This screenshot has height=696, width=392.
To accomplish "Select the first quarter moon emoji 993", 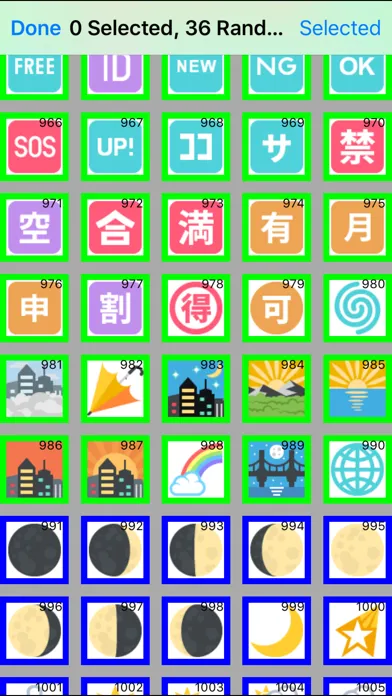I will tap(196, 550).
